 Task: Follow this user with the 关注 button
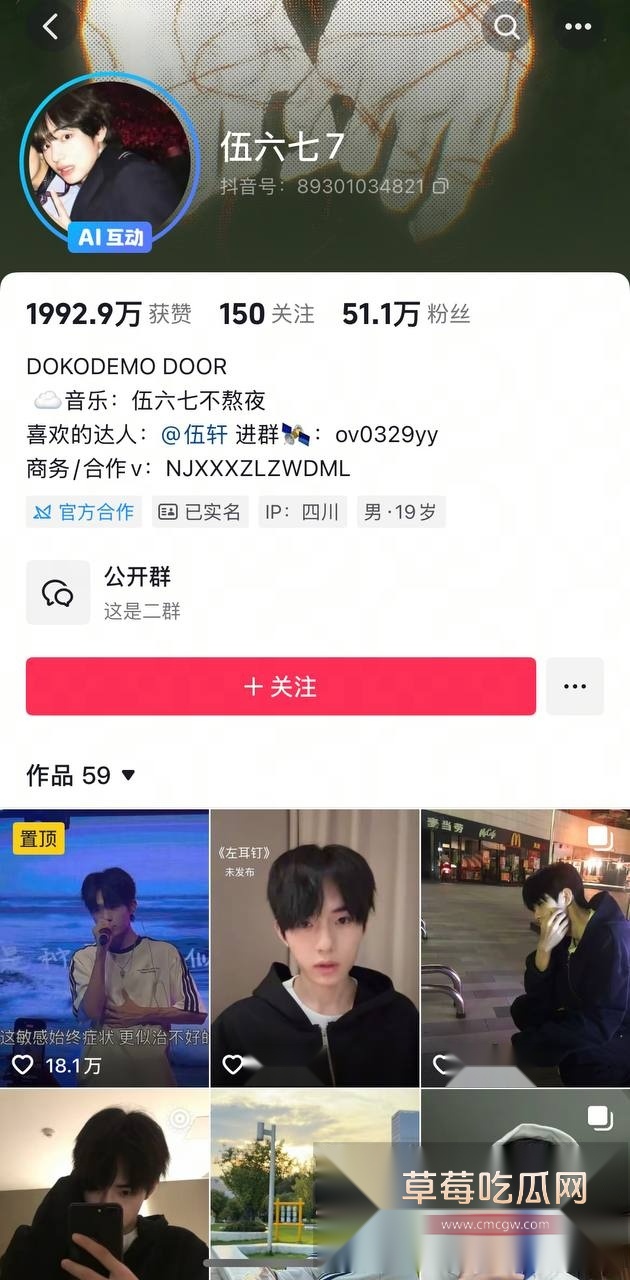pos(281,687)
